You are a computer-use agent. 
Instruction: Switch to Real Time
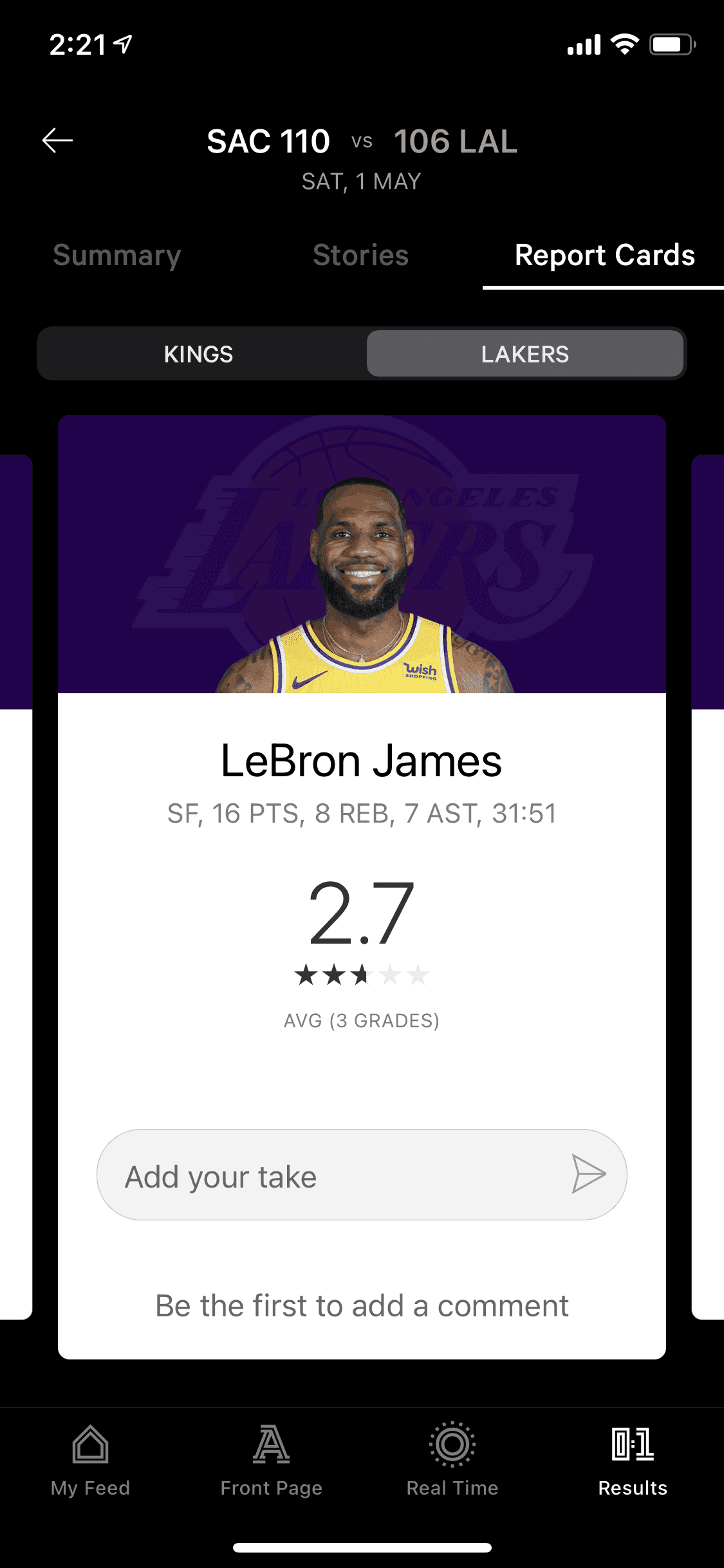tap(452, 1460)
